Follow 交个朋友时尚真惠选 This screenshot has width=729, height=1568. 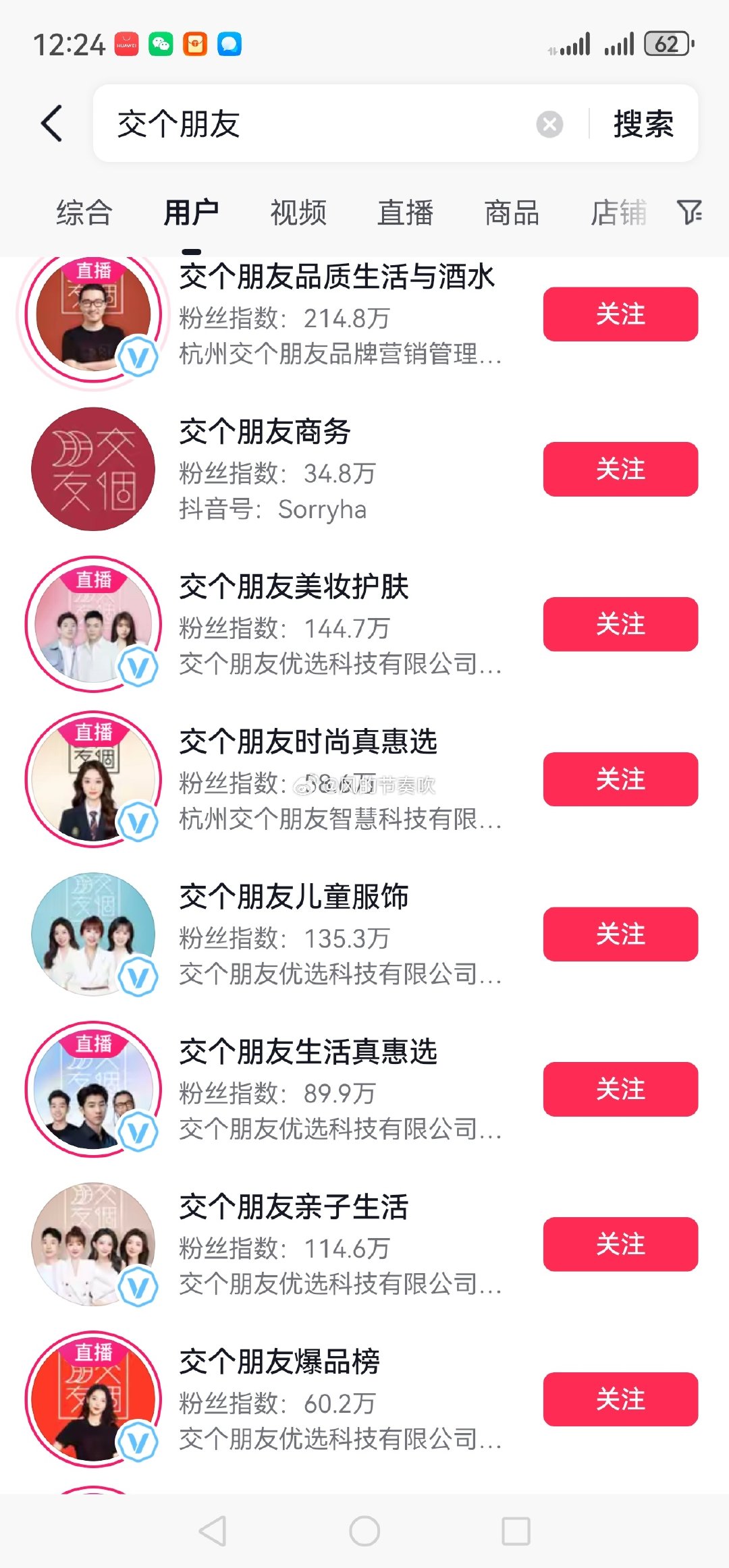[620, 779]
